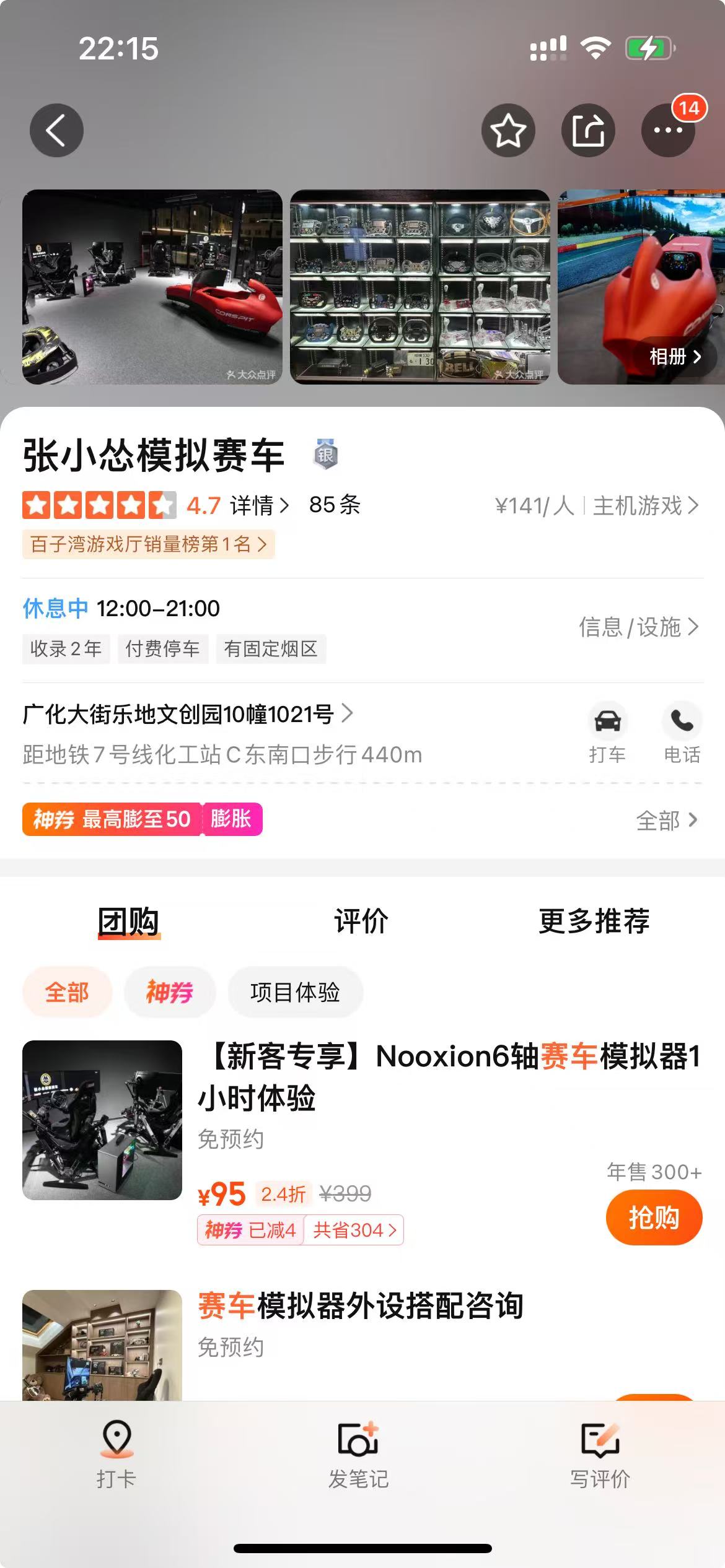The height and width of the screenshot is (1568, 725).
Task: Favorite this shop with the star icon
Action: 508,130
